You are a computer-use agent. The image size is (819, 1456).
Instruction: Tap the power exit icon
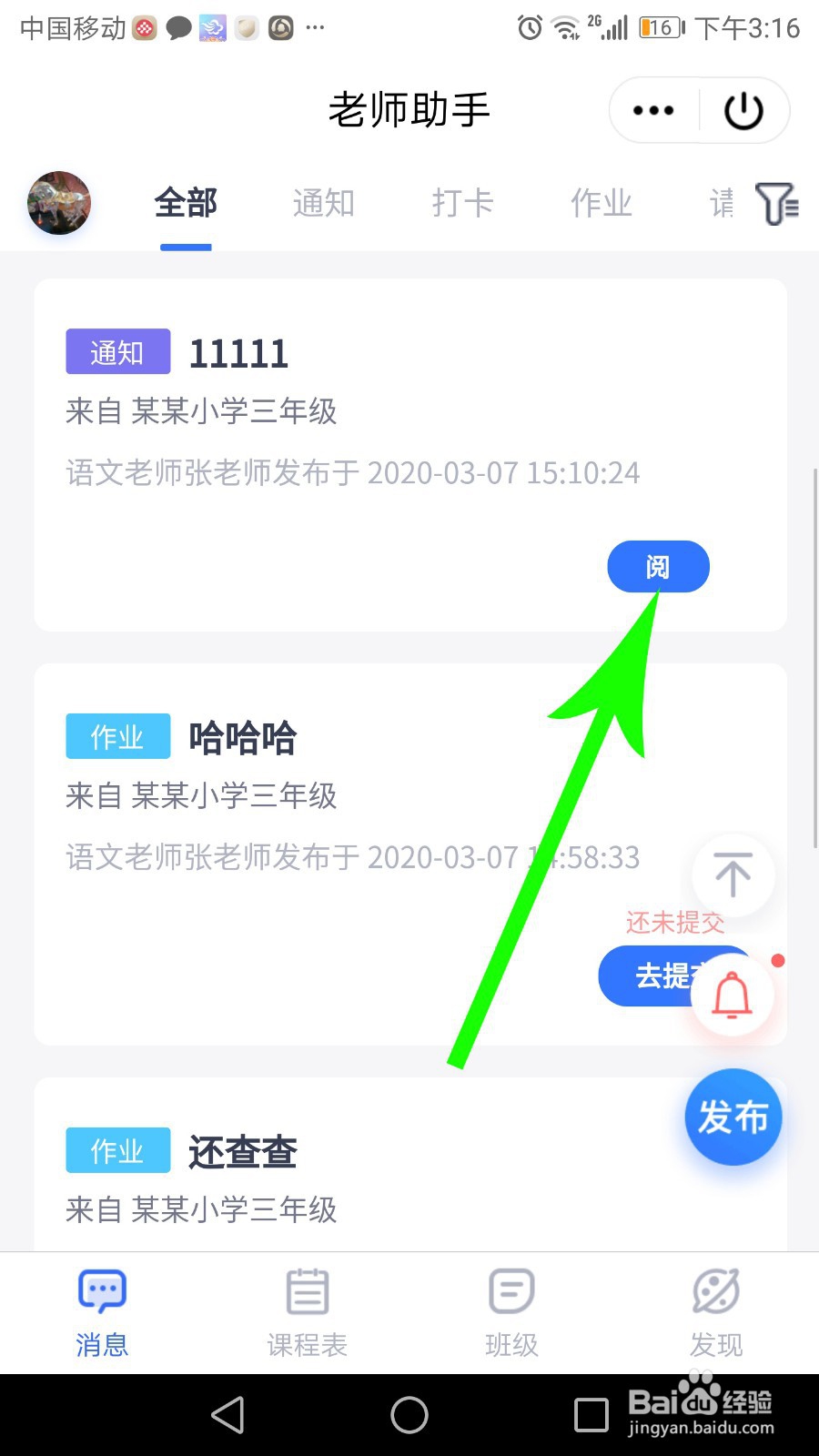[743, 110]
